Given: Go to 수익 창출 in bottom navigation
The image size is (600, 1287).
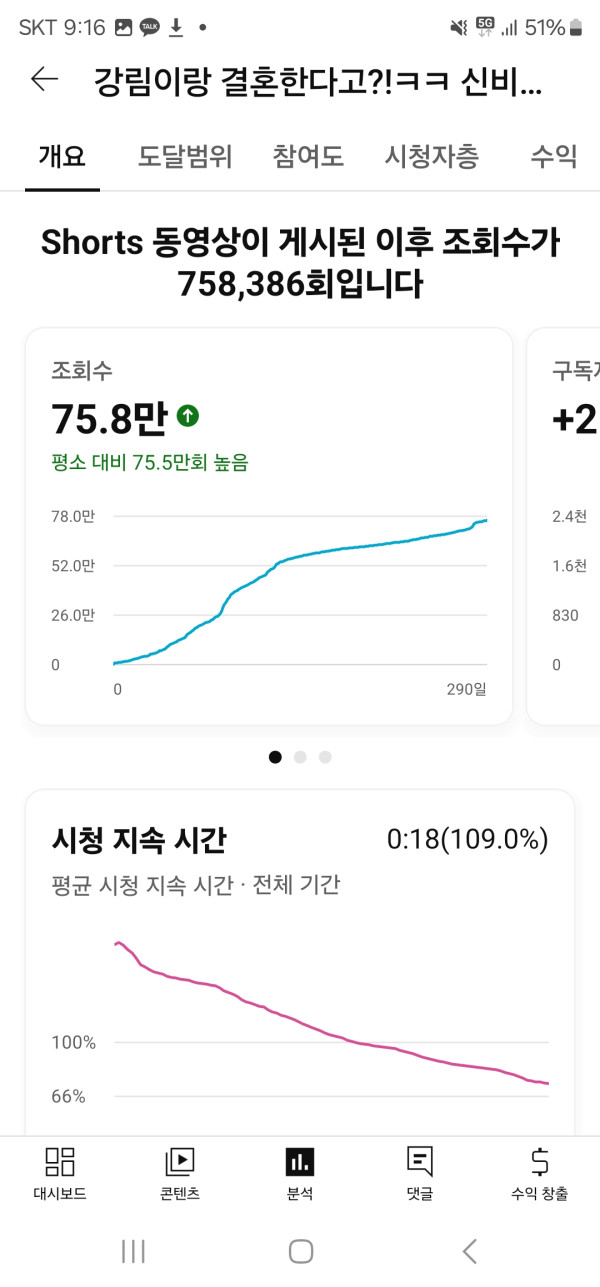Looking at the screenshot, I should pos(540,1173).
